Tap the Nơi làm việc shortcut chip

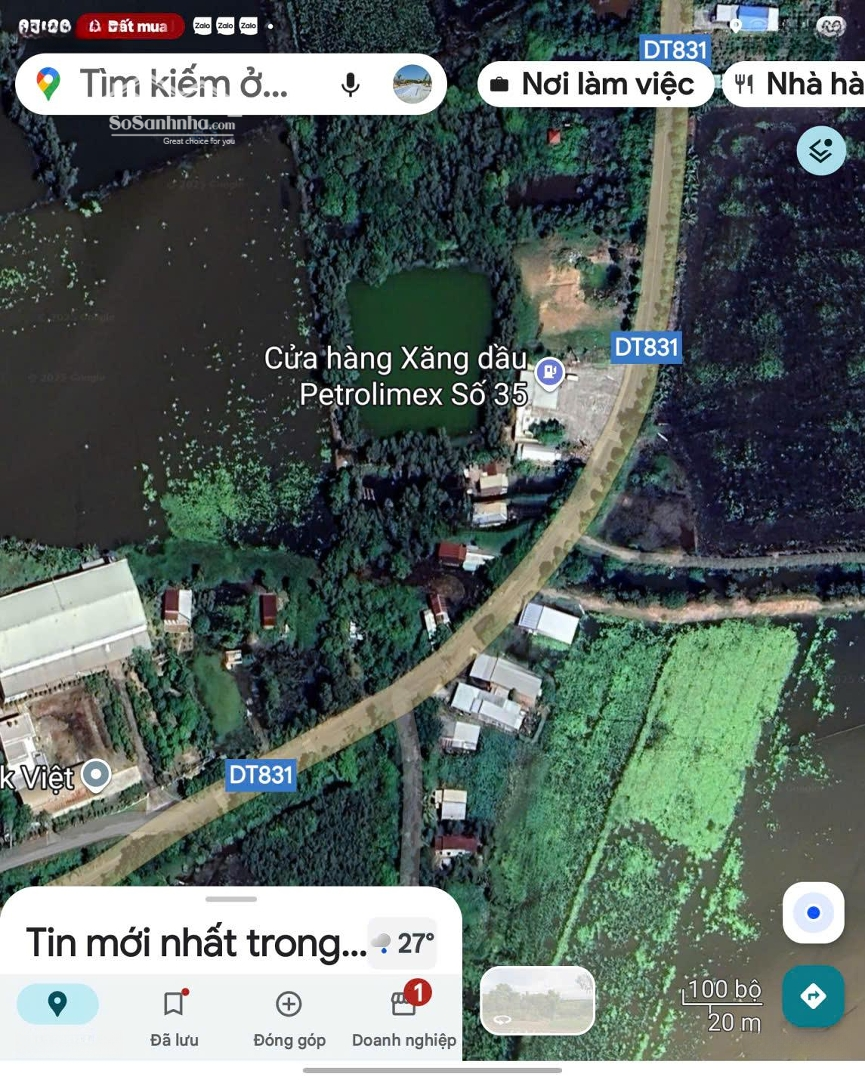[x=594, y=84]
